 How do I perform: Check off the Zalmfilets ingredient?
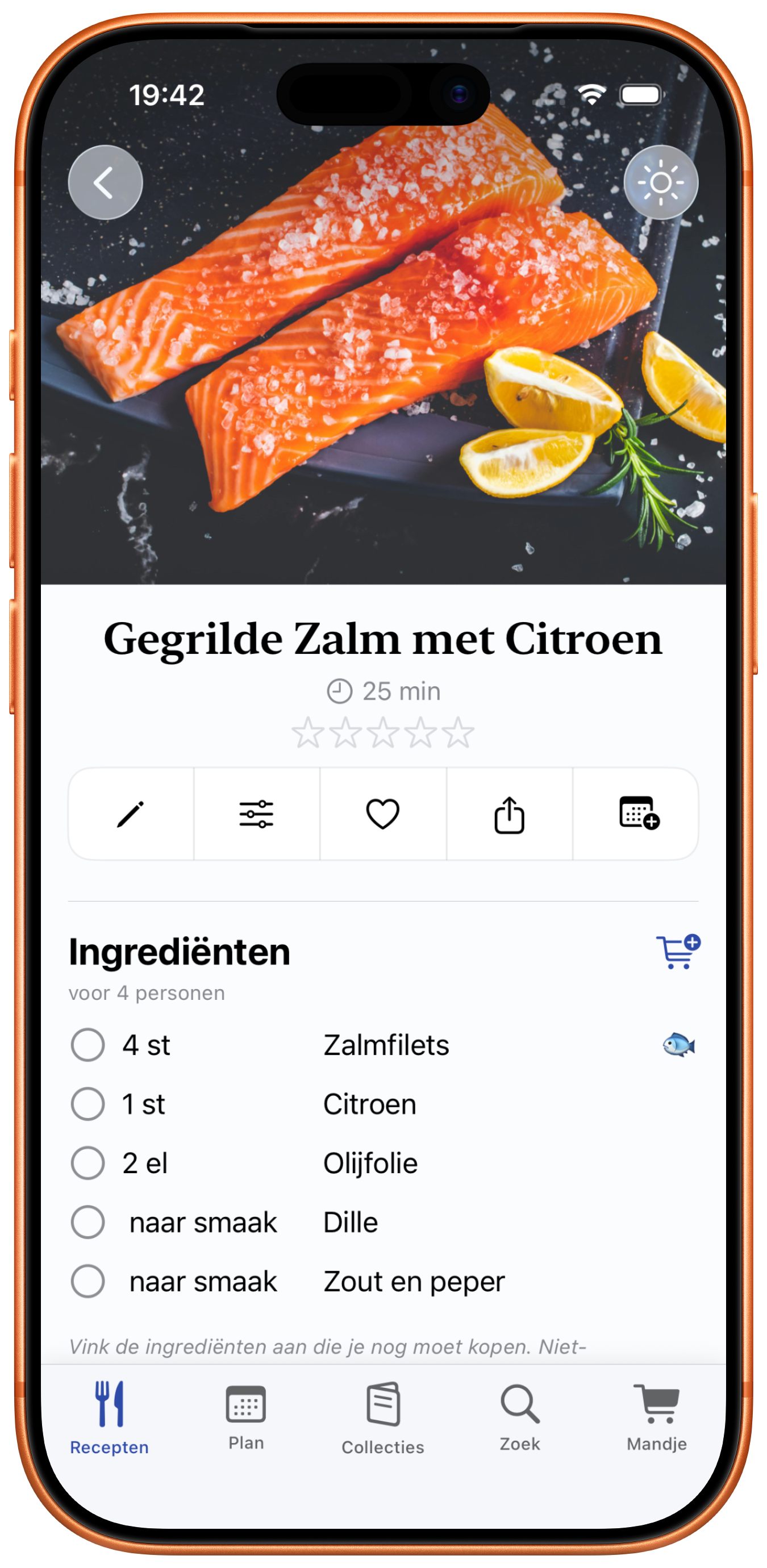[x=88, y=1045]
